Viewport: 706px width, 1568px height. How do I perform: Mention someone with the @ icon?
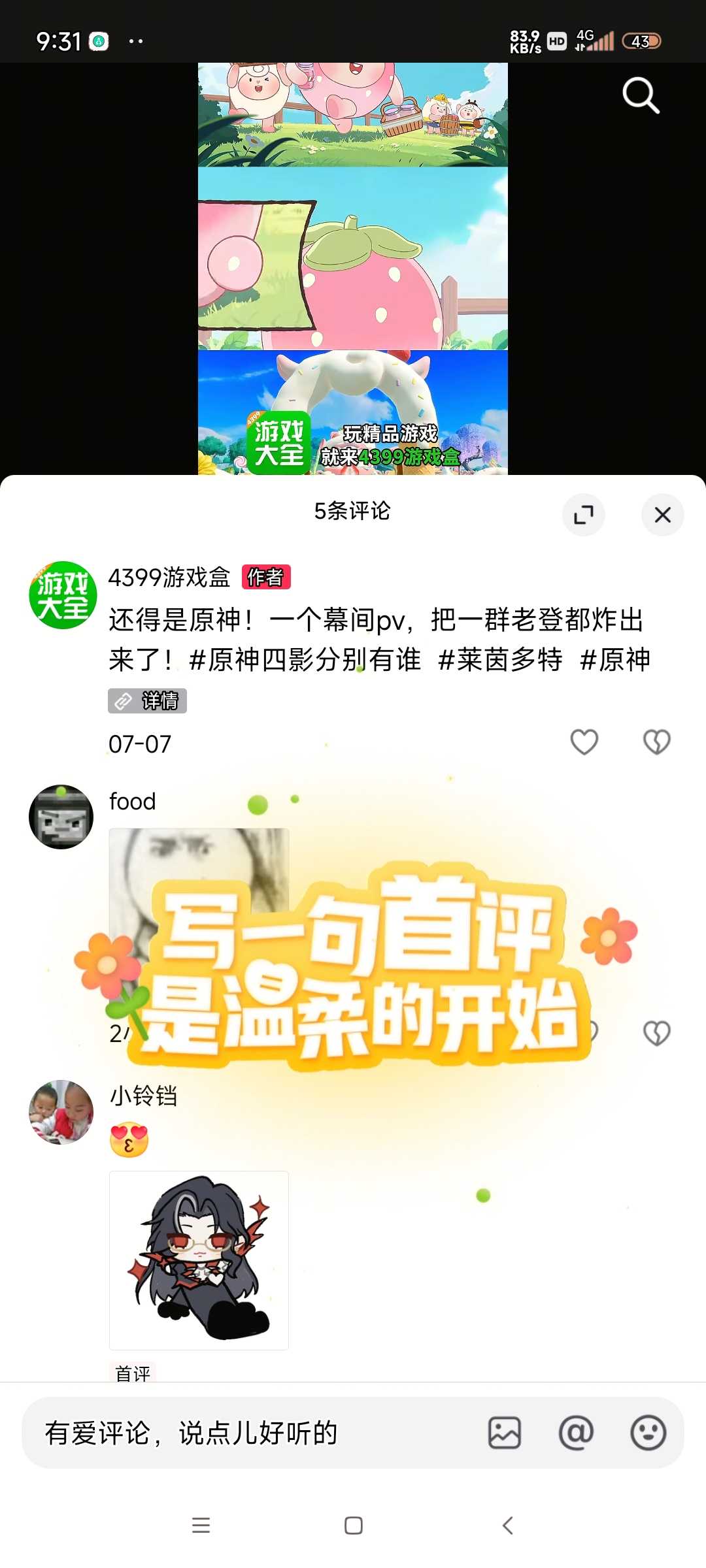coord(576,1433)
